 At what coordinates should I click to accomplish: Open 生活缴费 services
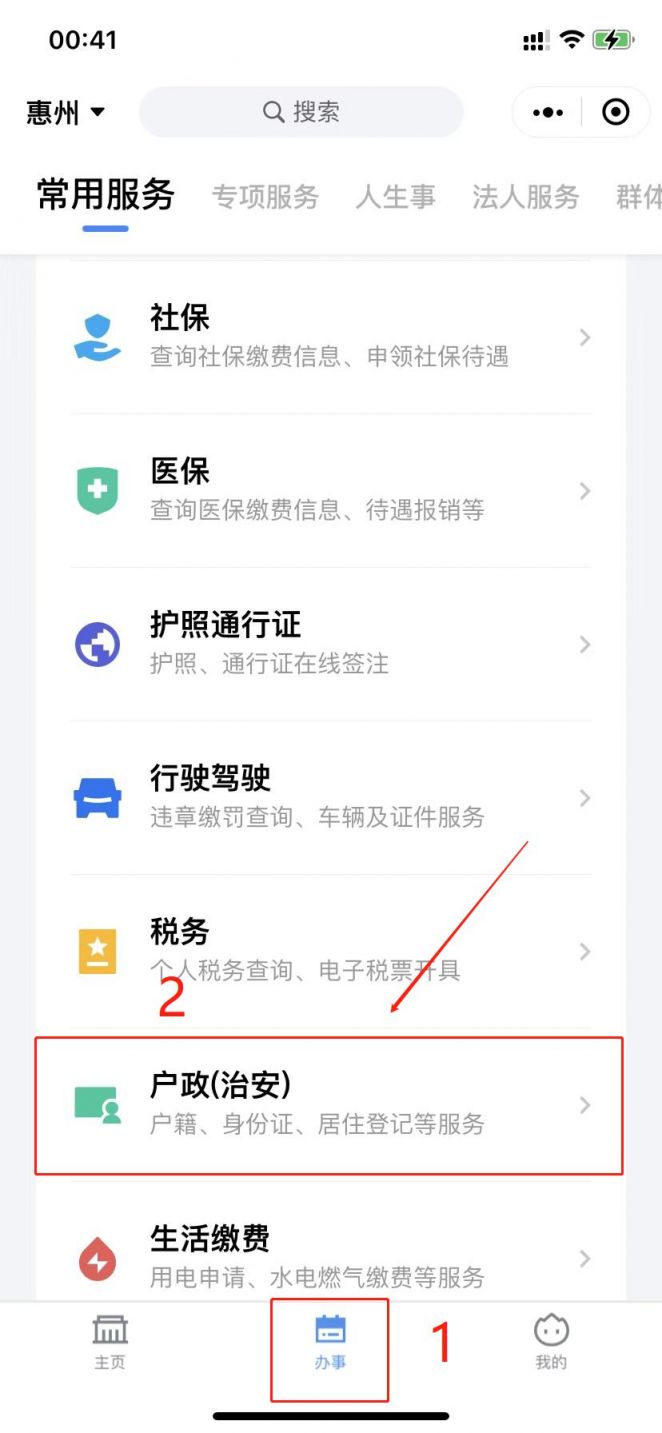pyautogui.click(x=330, y=1258)
